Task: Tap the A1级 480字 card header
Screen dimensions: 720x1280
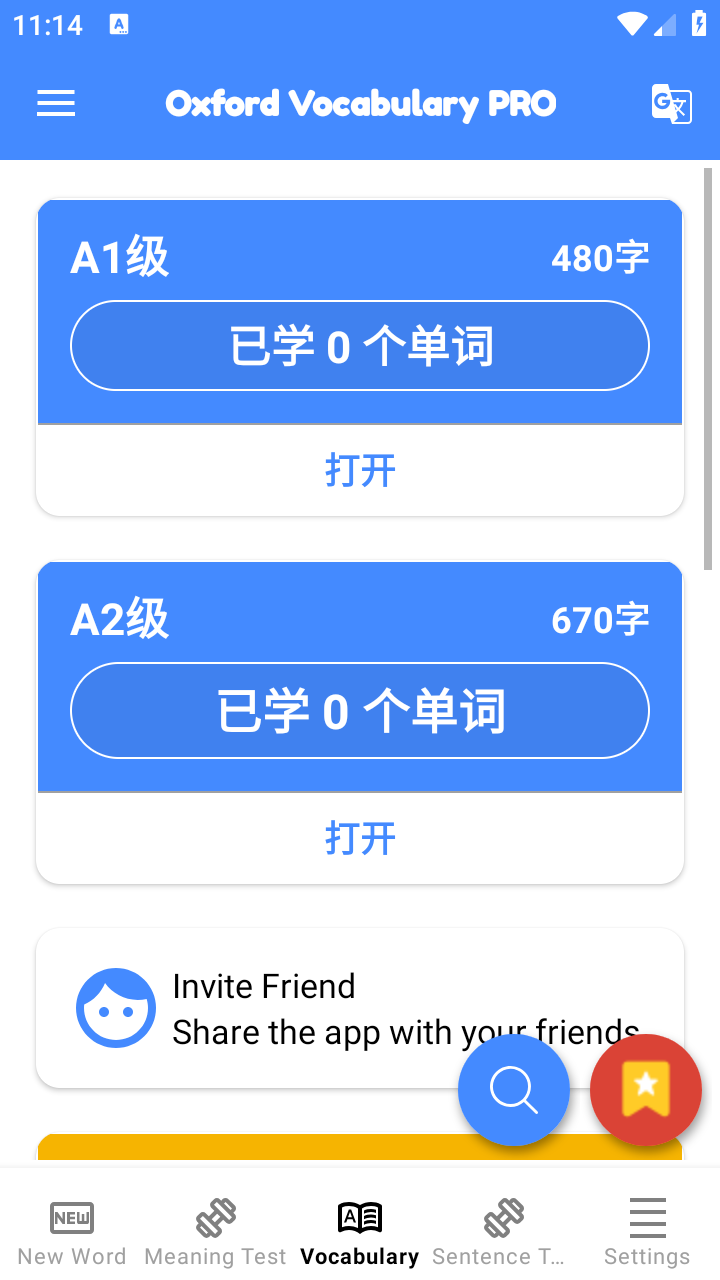Action: 360,257
